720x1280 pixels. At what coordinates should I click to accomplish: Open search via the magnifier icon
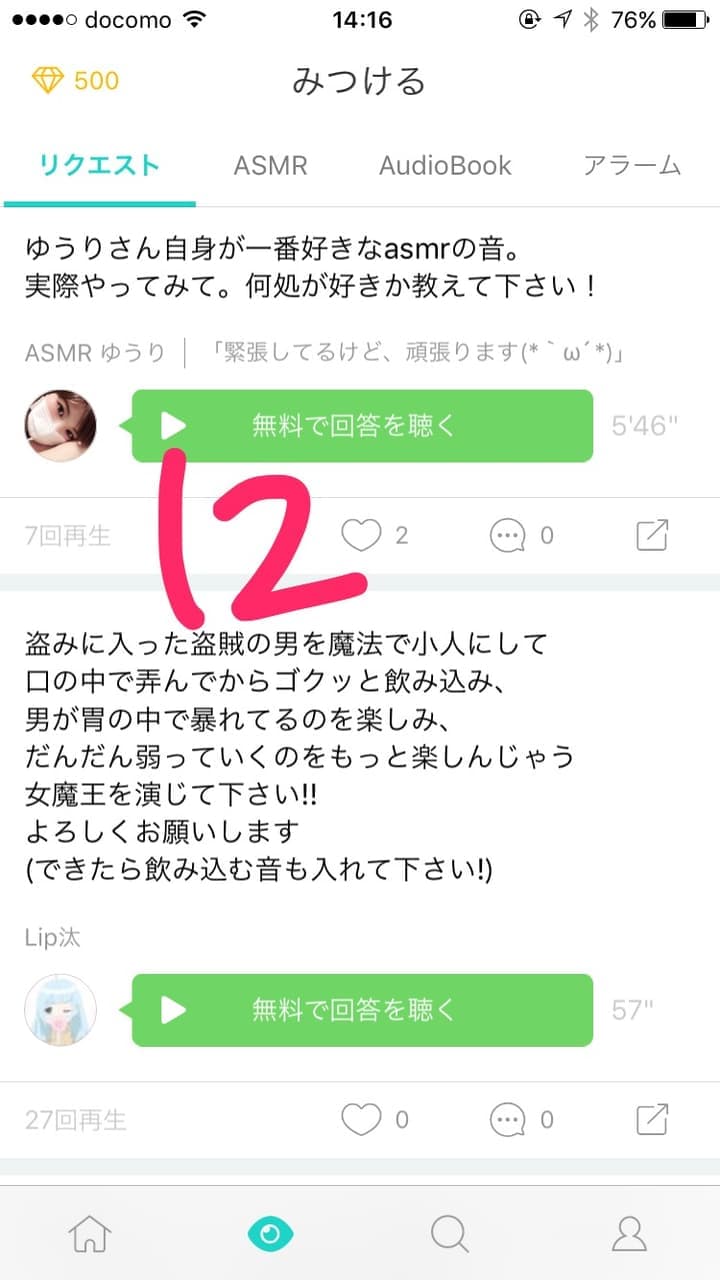point(450,1235)
